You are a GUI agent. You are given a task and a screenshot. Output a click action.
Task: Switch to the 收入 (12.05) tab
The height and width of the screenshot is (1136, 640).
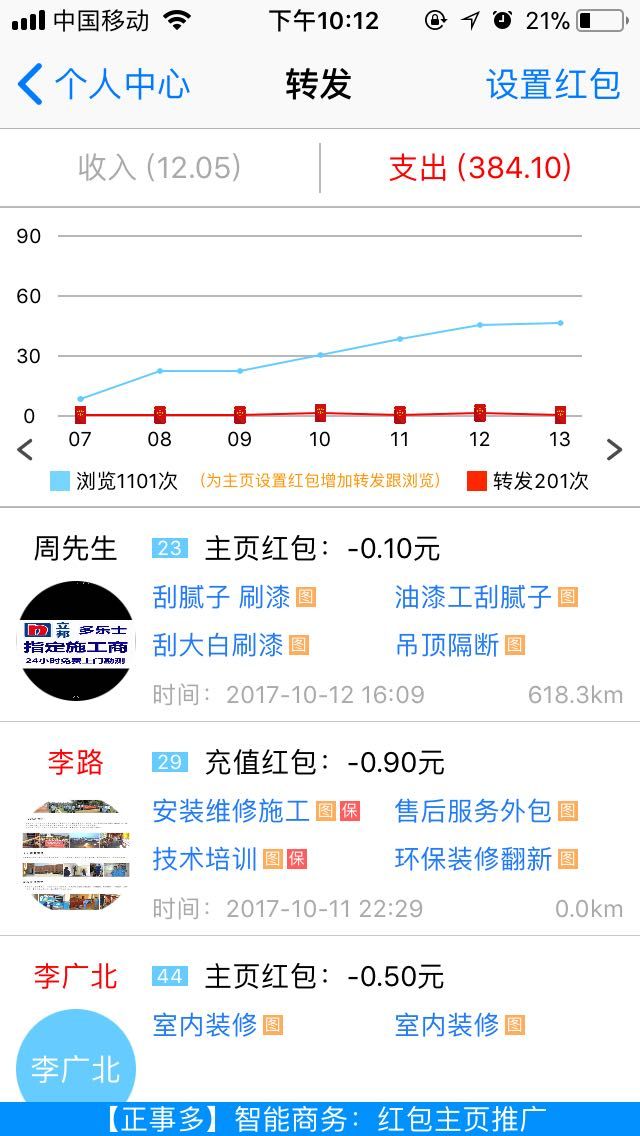160,167
